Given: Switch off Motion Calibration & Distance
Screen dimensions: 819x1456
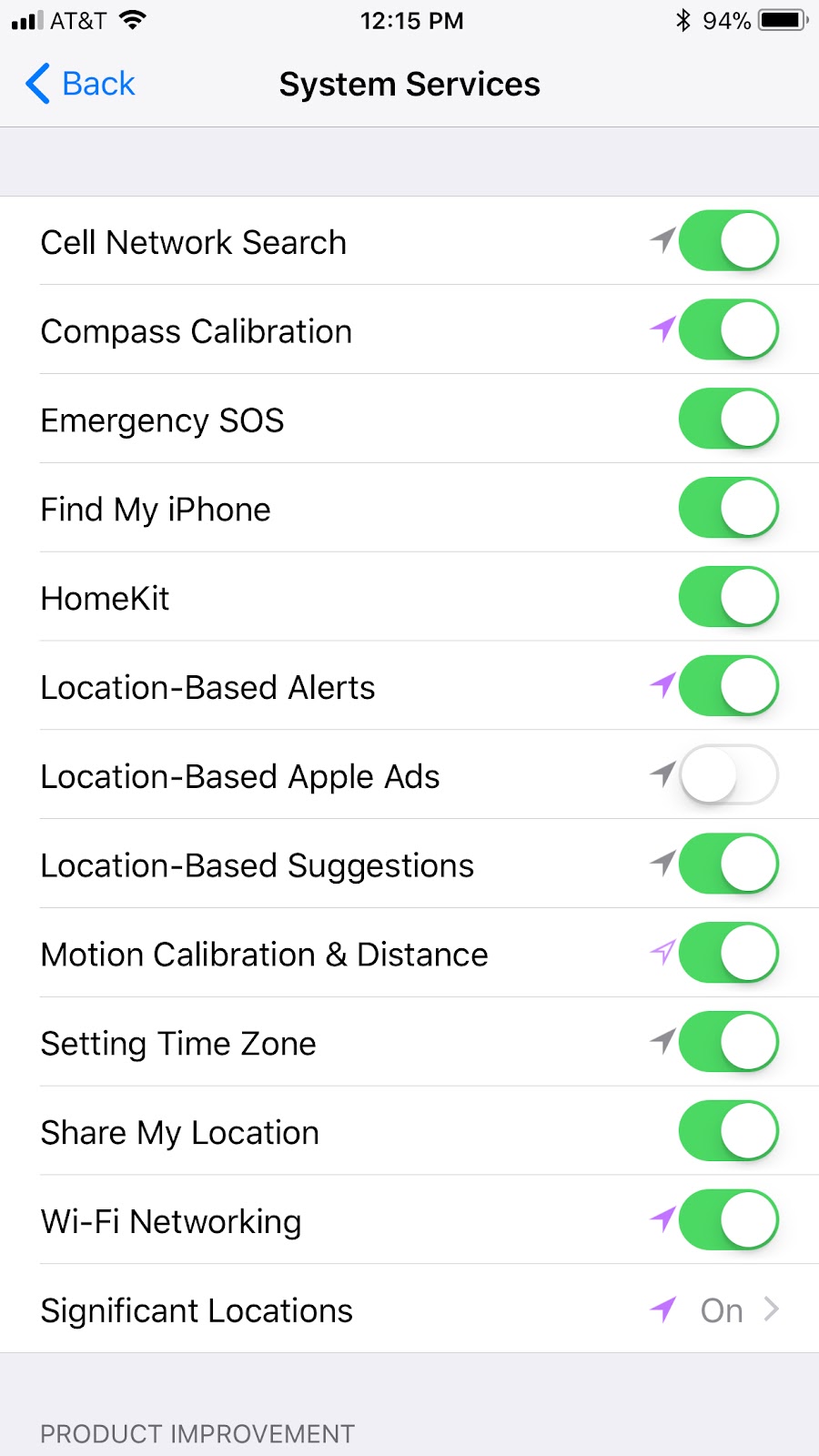Looking at the screenshot, I should click(x=728, y=954).
